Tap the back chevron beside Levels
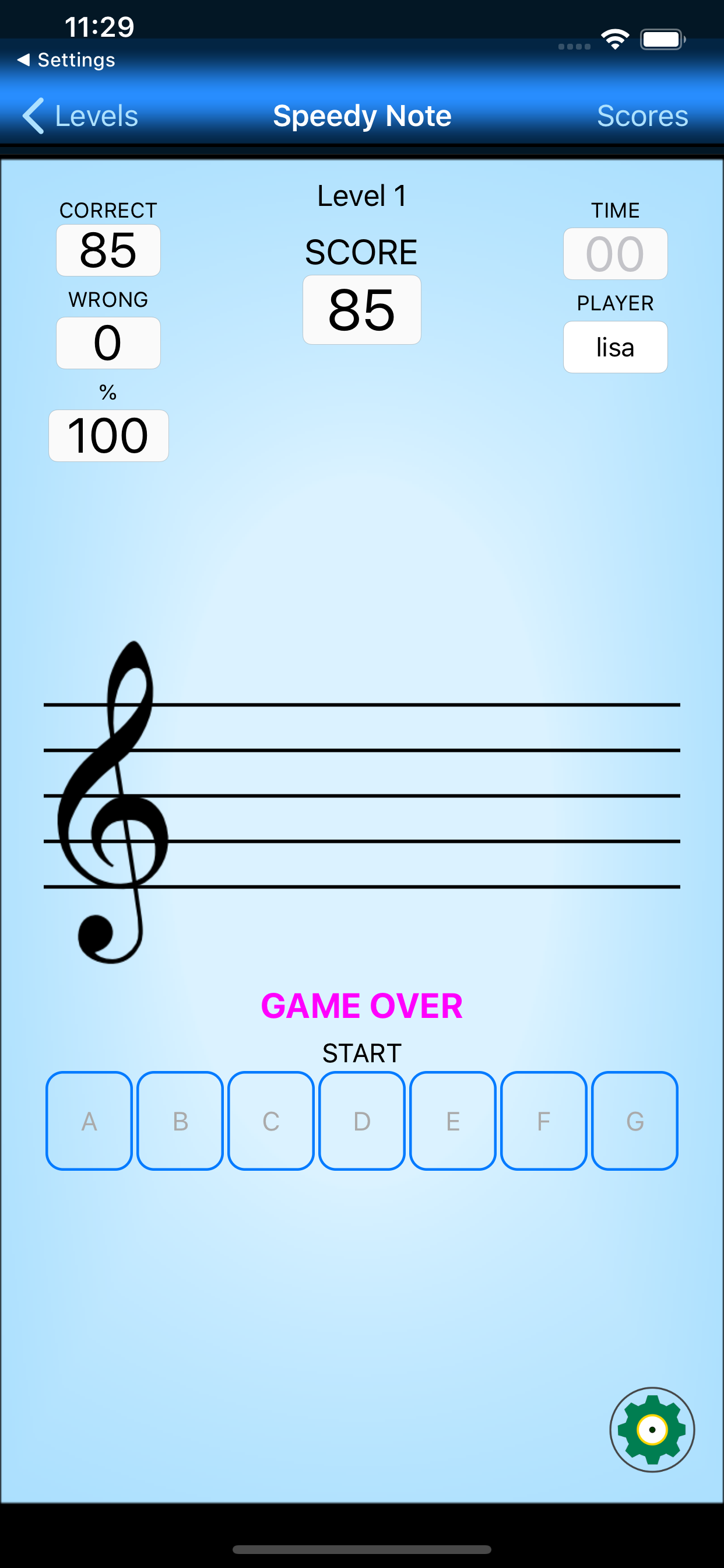The height and width of the screenshot is (1568, 724). 33,116
